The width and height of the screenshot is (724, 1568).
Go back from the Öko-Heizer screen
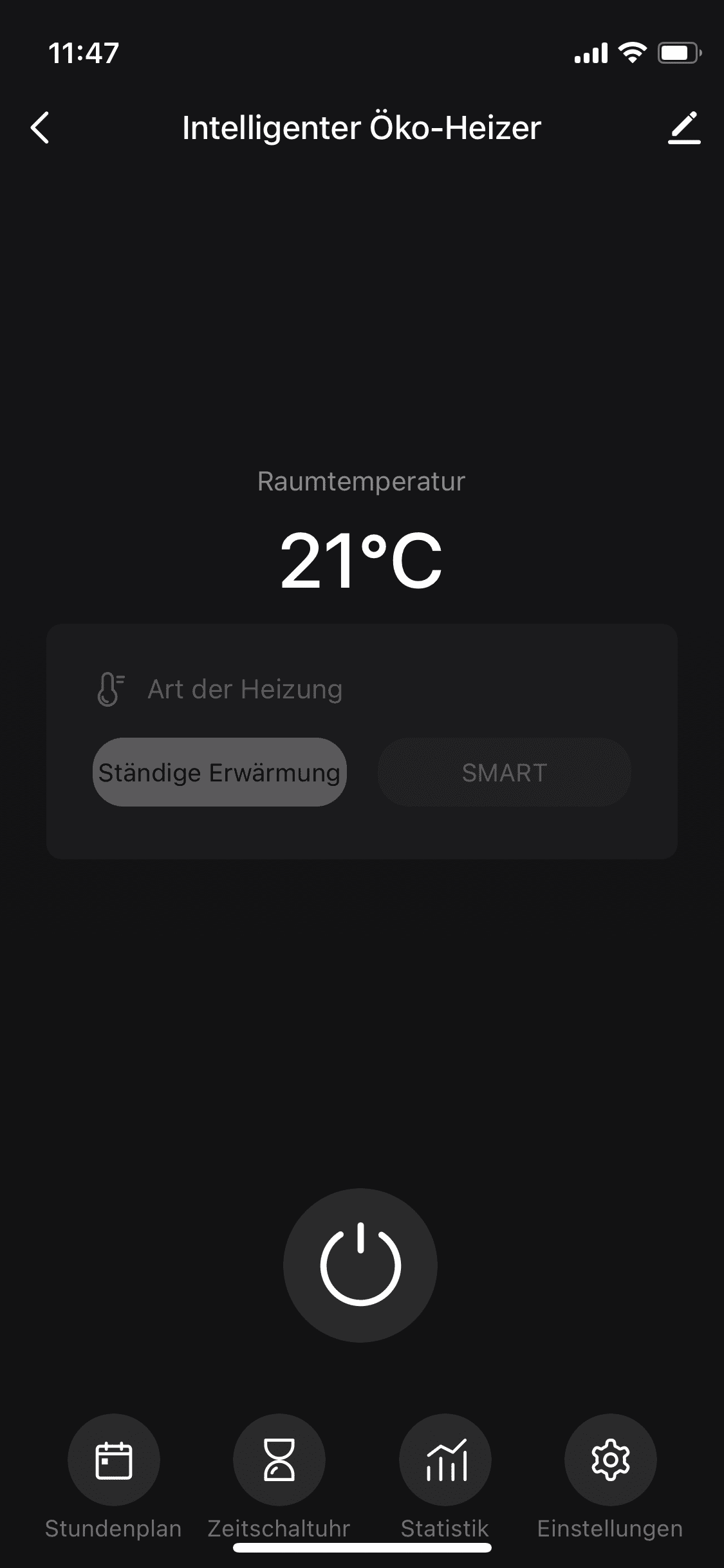click(41, 127)
